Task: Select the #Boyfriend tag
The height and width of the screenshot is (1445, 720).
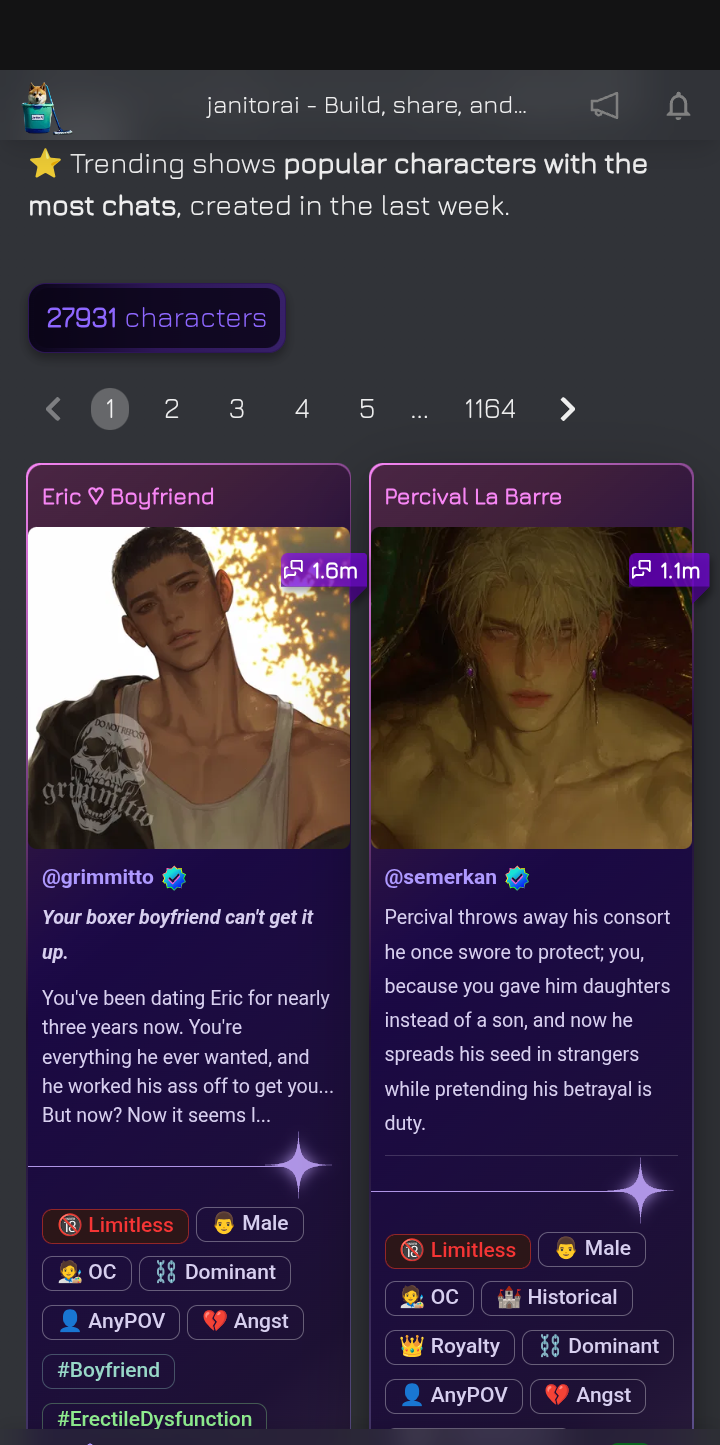Action: (108, 1371)
